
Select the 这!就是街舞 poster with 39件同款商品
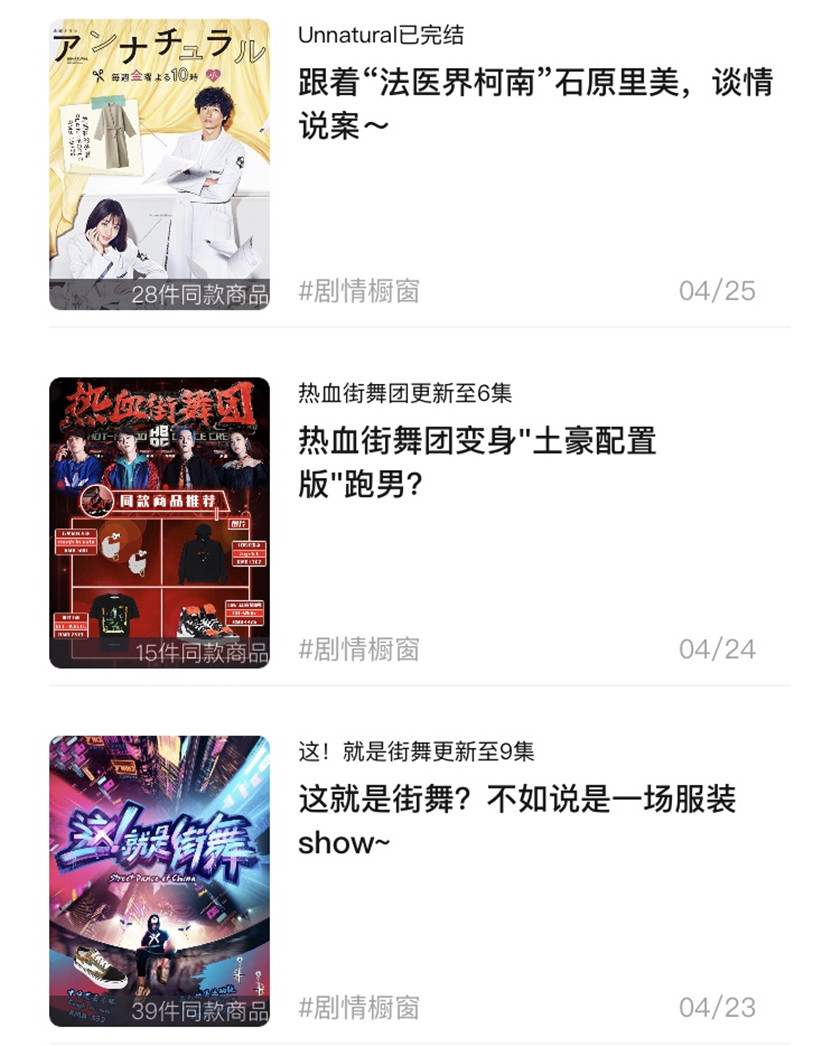point(159,880)
